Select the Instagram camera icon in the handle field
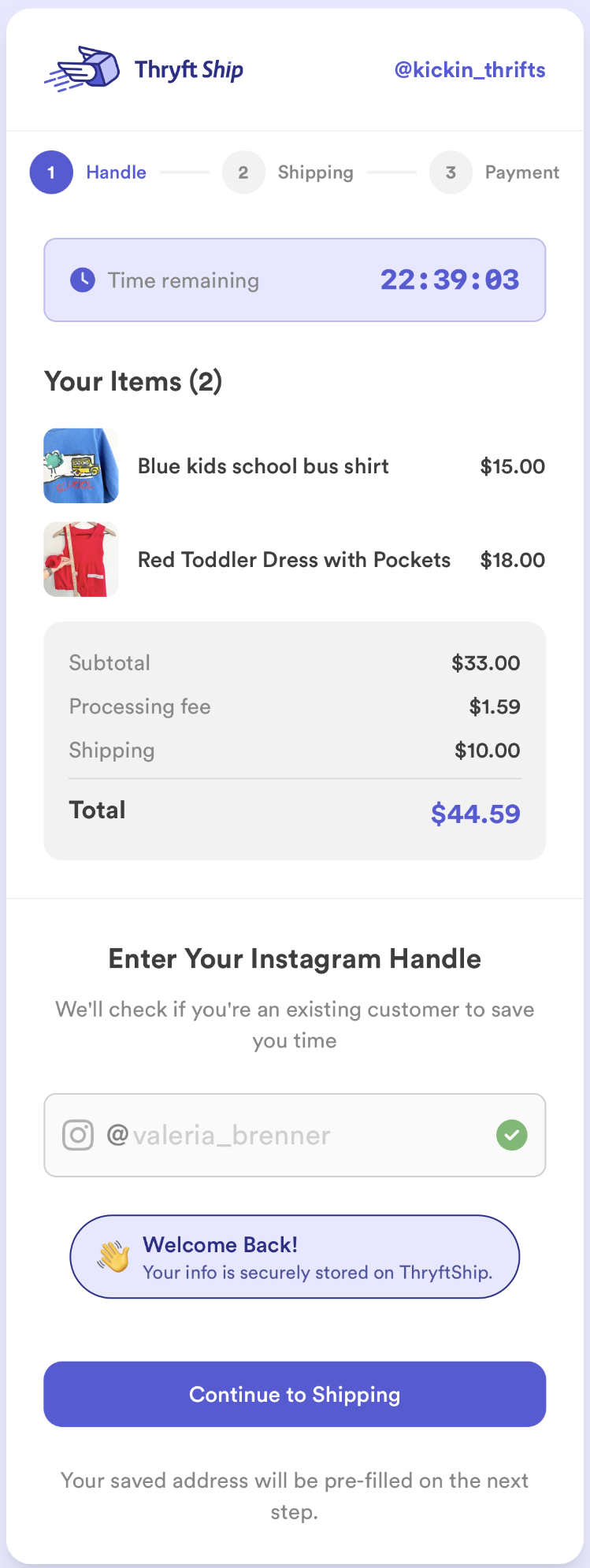The image size is (590, 1568). click(x=77, y=1135)
